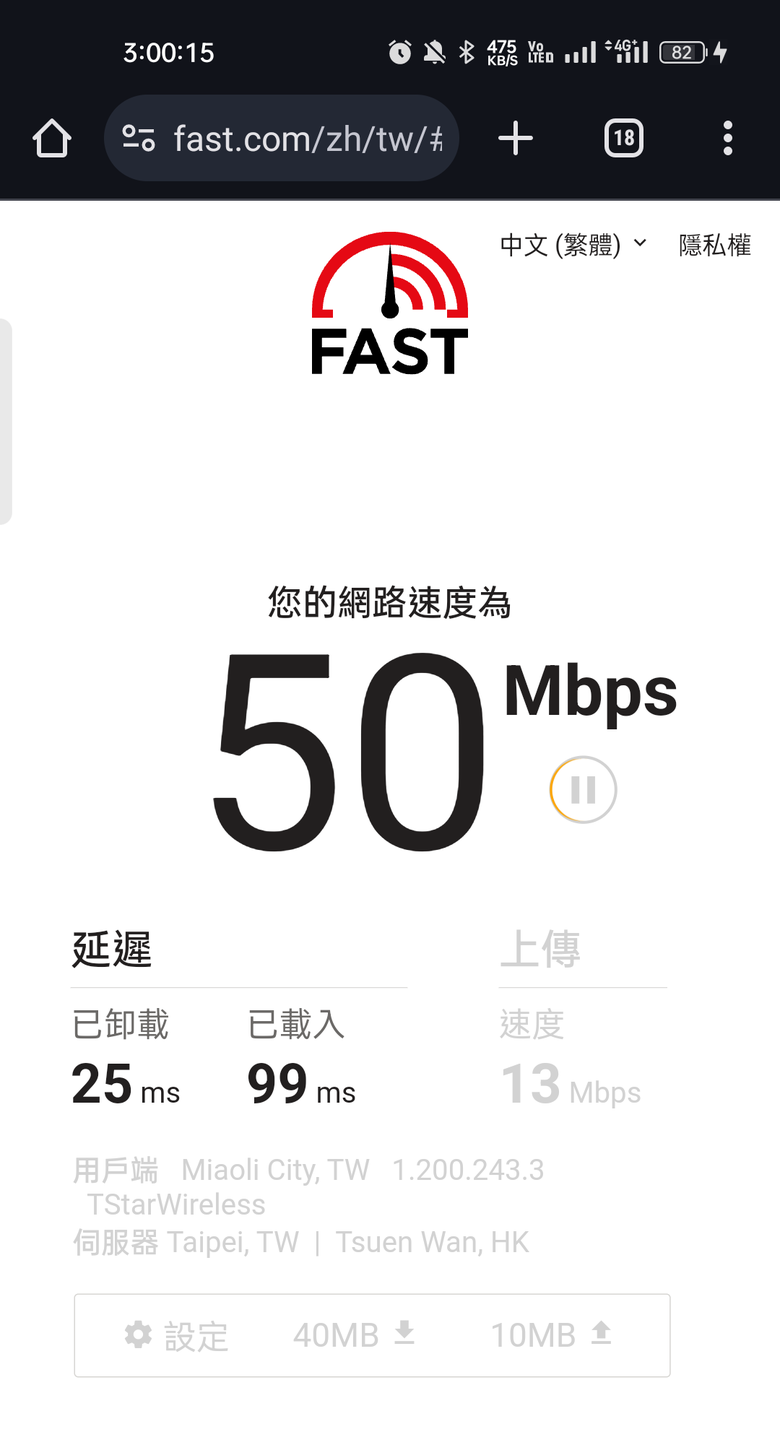Image resolution: width=780 pixels, height=1450 pixels.
Task: Open the 隱私權 privacy link
Action: (714, 245)
